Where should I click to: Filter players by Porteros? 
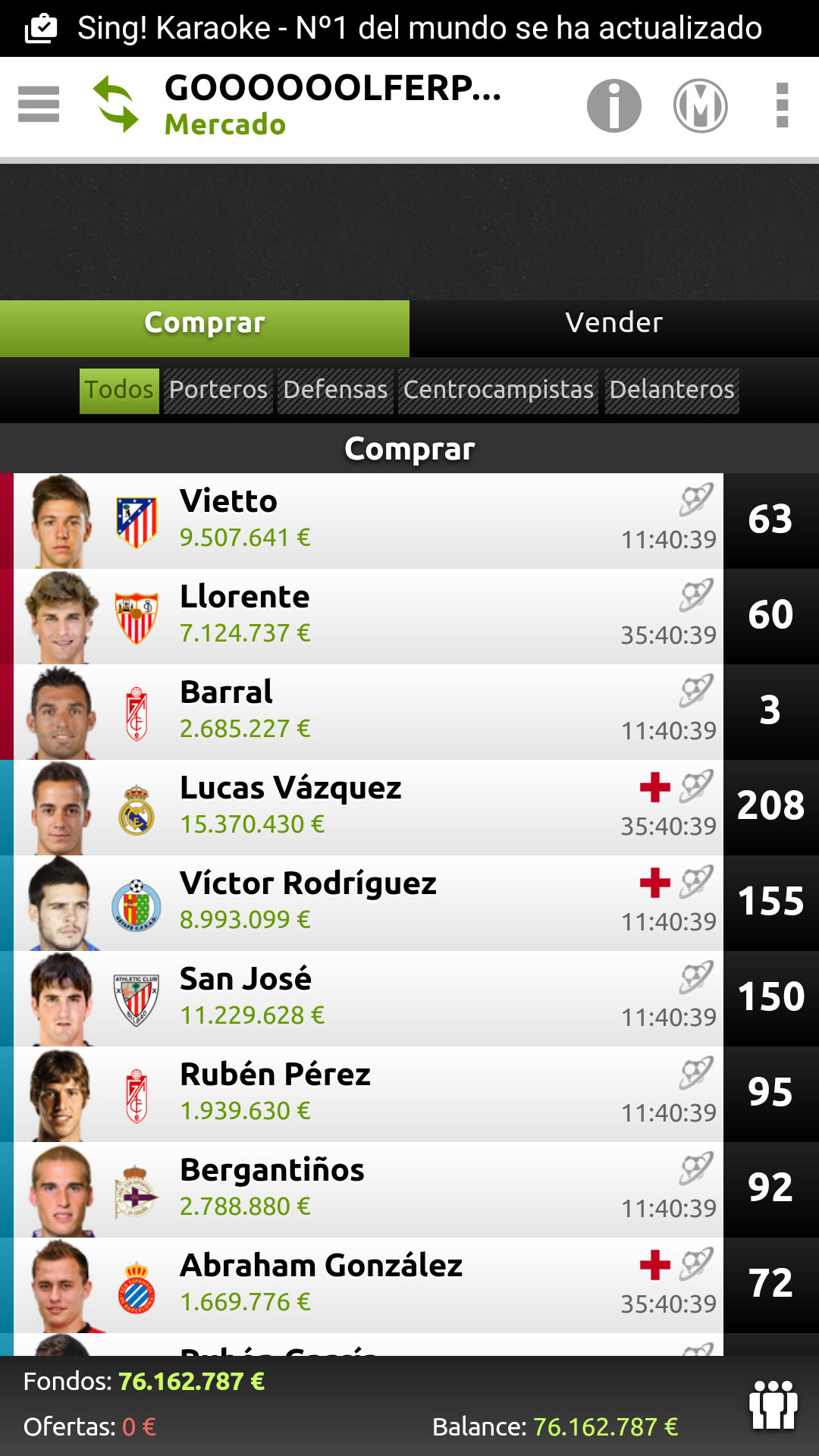coord(218,391)
